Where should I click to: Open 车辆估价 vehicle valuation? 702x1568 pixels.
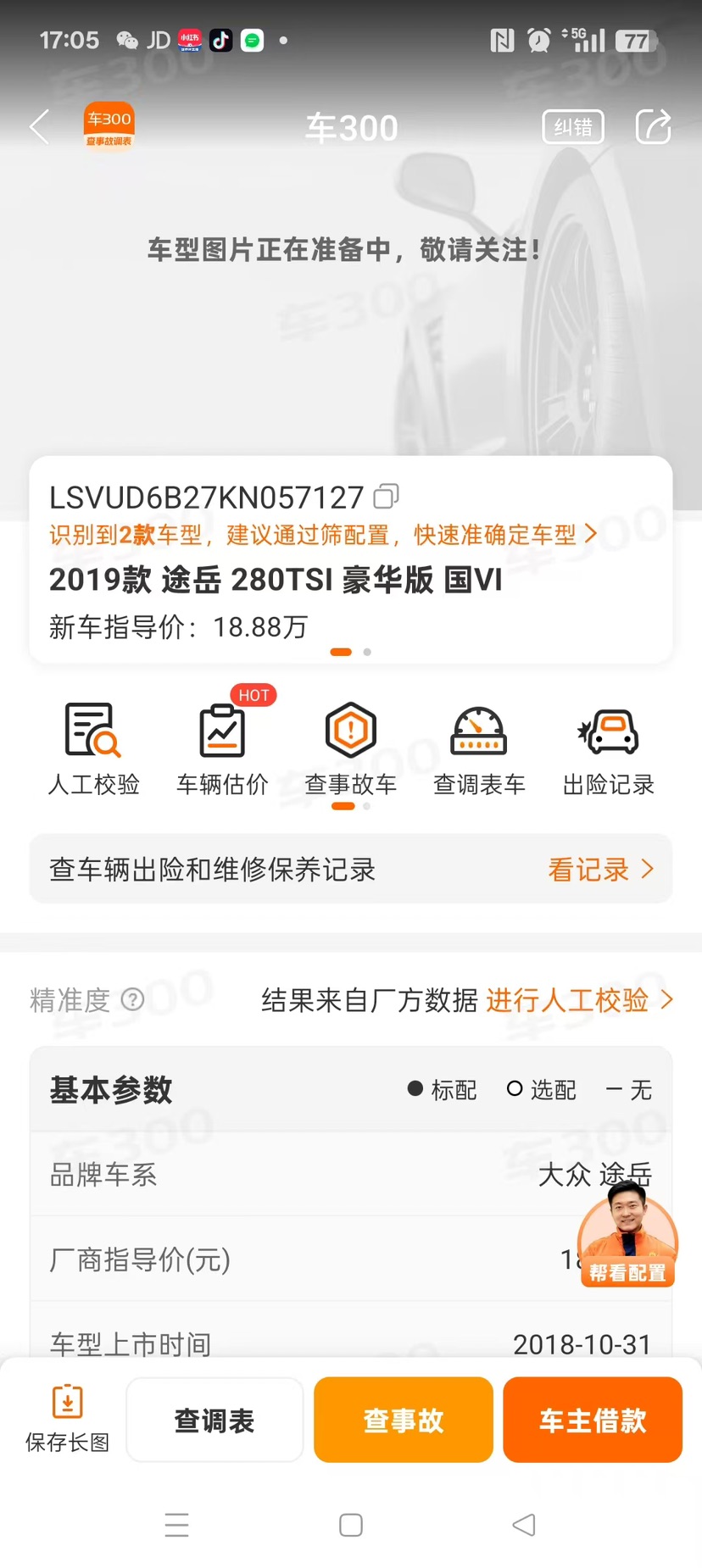[x=222, y=748]
